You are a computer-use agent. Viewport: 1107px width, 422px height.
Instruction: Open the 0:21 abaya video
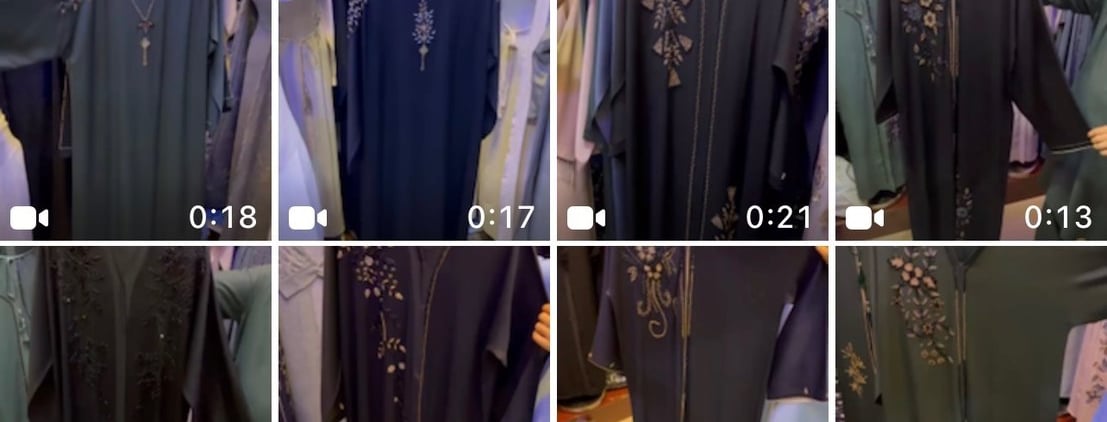click(693, 120)
